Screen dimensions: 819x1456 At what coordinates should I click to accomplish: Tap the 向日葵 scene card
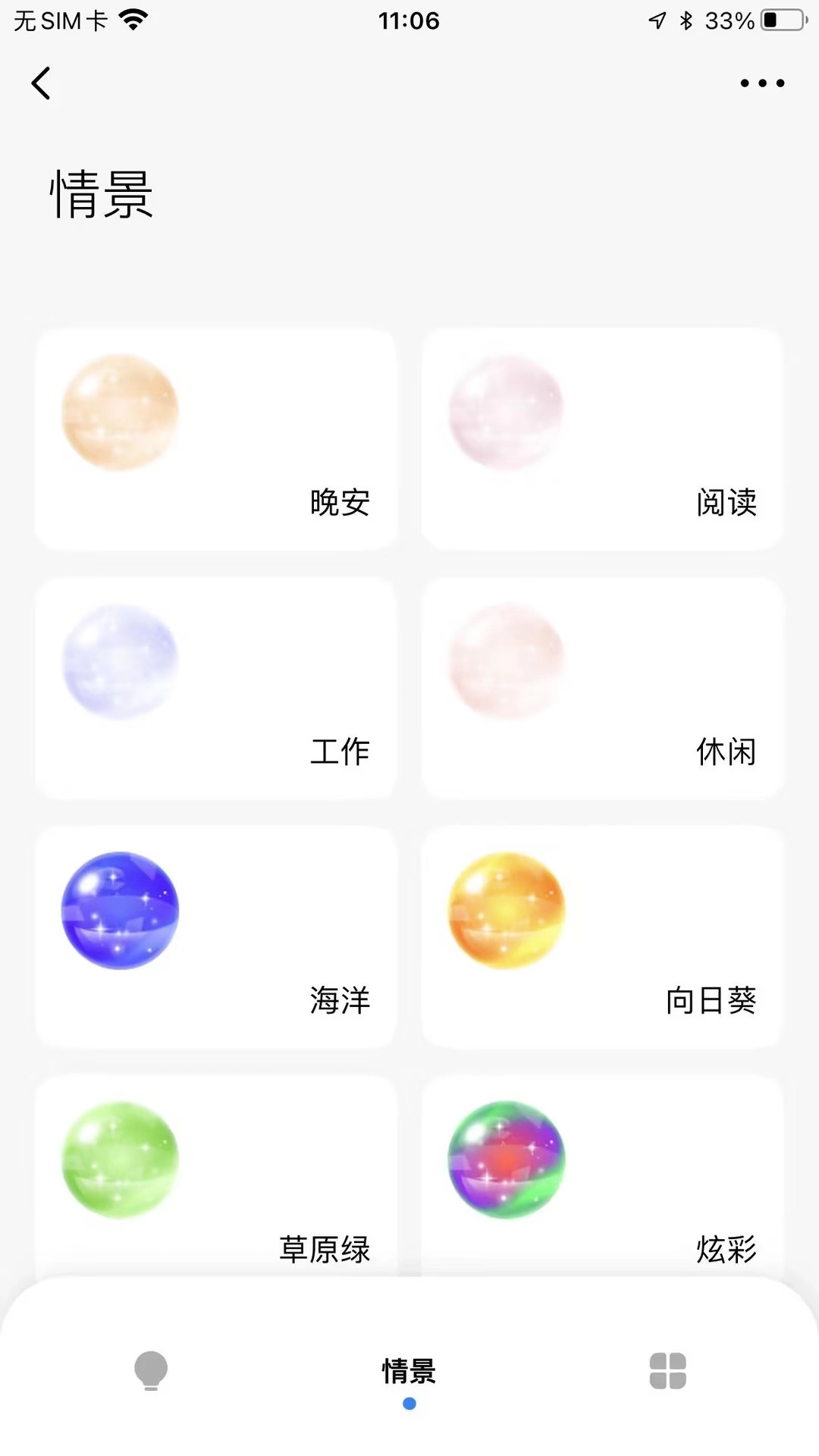[602, 937]
